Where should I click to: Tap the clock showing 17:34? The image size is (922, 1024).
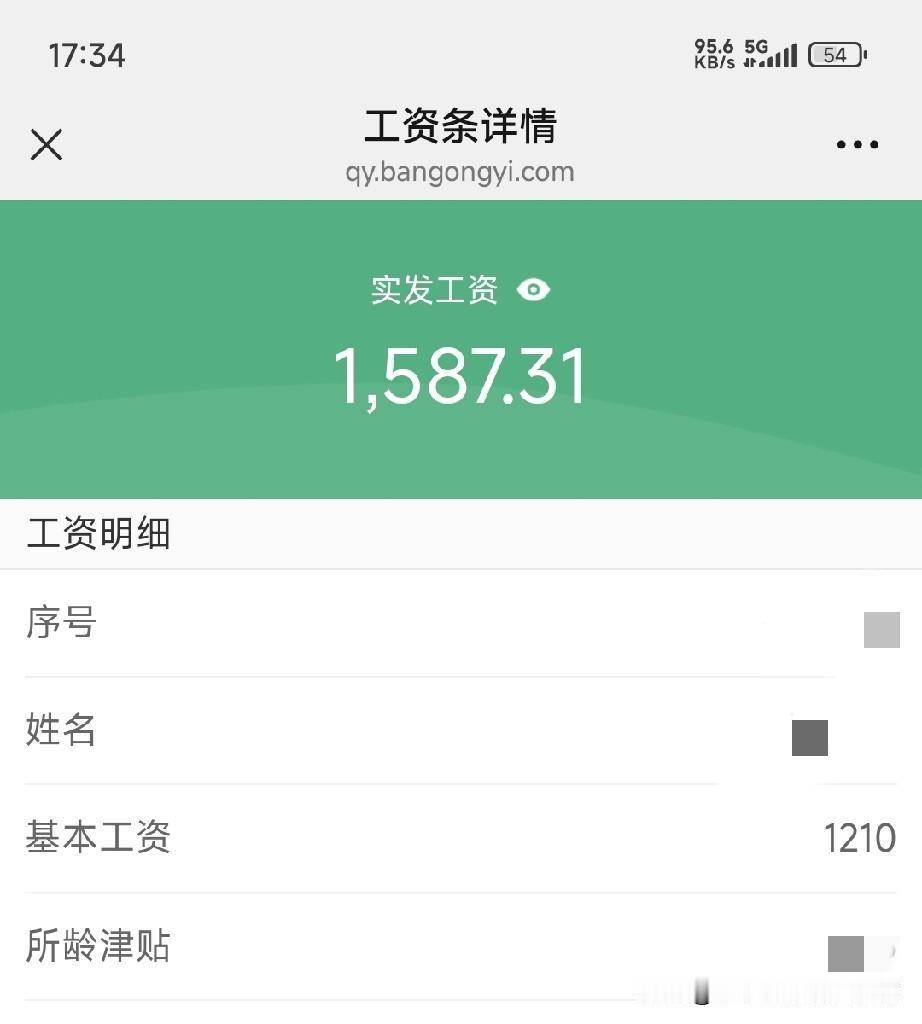tap(86, 56)
